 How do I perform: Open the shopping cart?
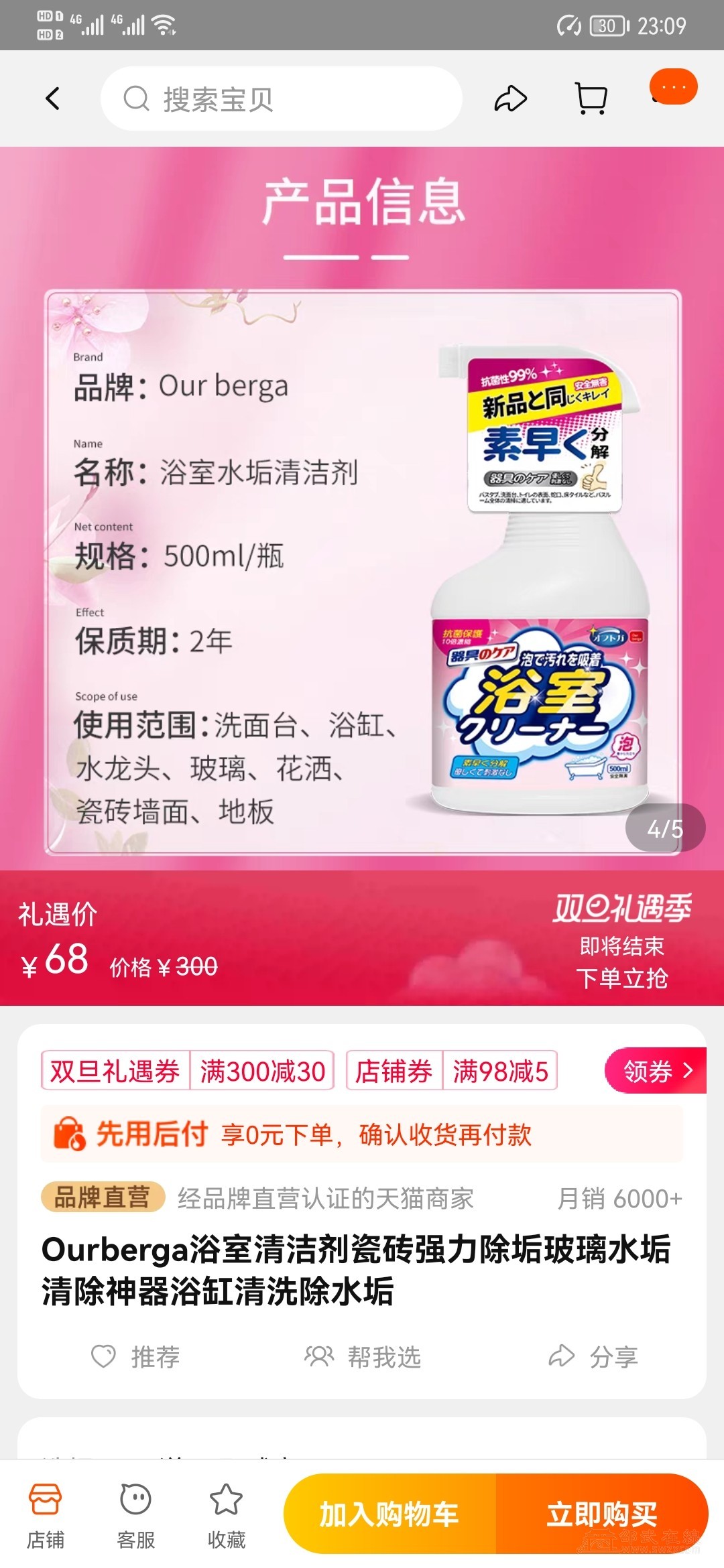[x=591, y=99]
